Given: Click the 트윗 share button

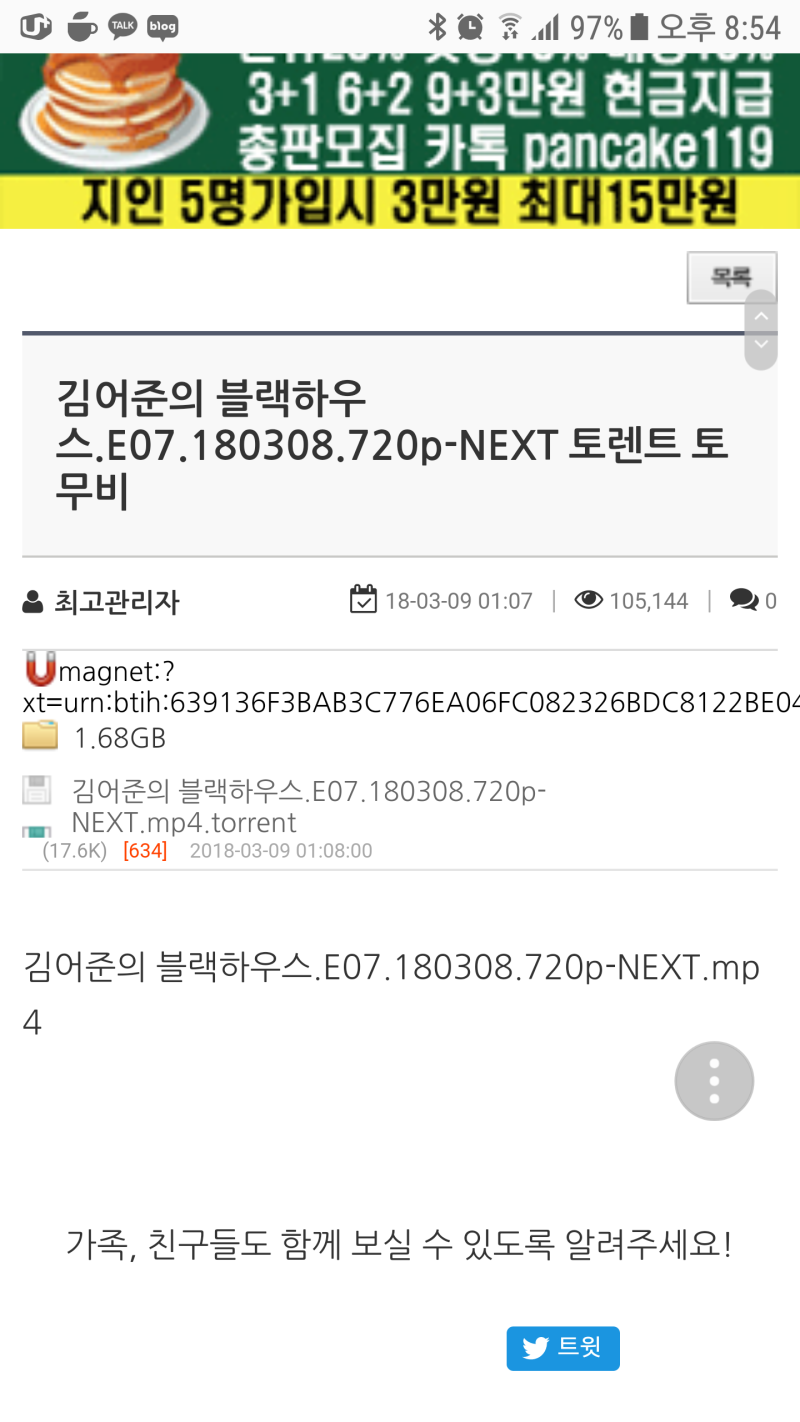Looking at the screenshot, I should click(x=562, y=1348).
